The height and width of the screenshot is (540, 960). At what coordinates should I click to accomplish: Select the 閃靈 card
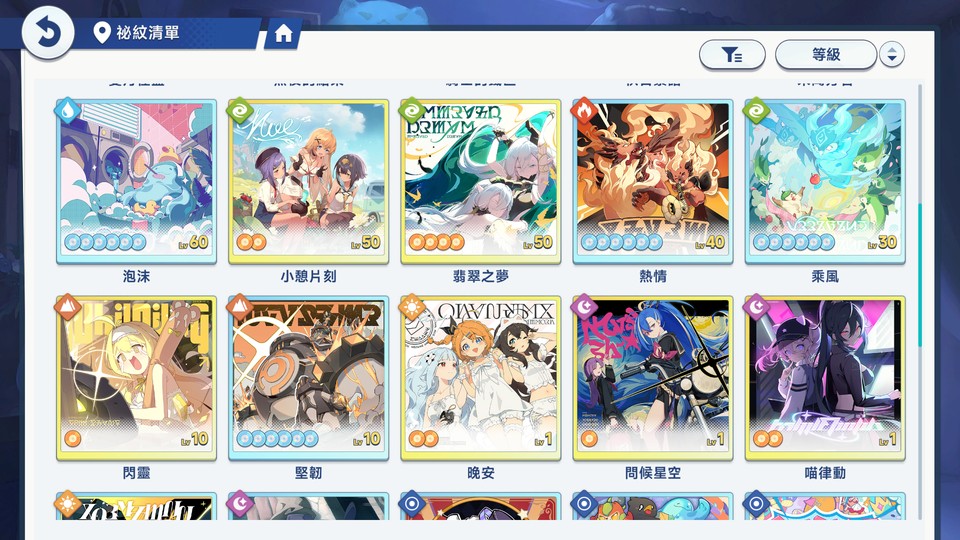tap(137, 377)
